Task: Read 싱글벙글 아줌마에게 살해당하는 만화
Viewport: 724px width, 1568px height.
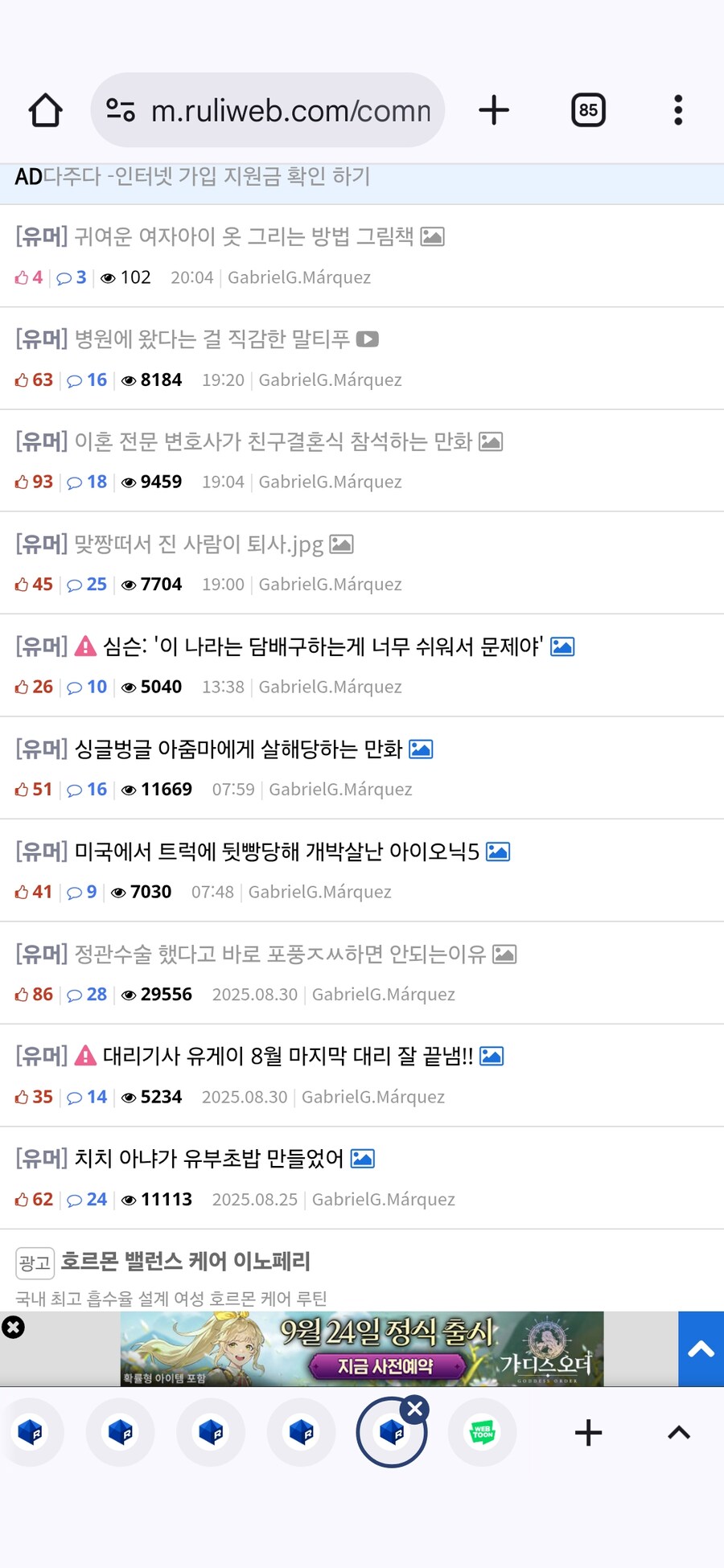Action: click(x=238, y=749)
